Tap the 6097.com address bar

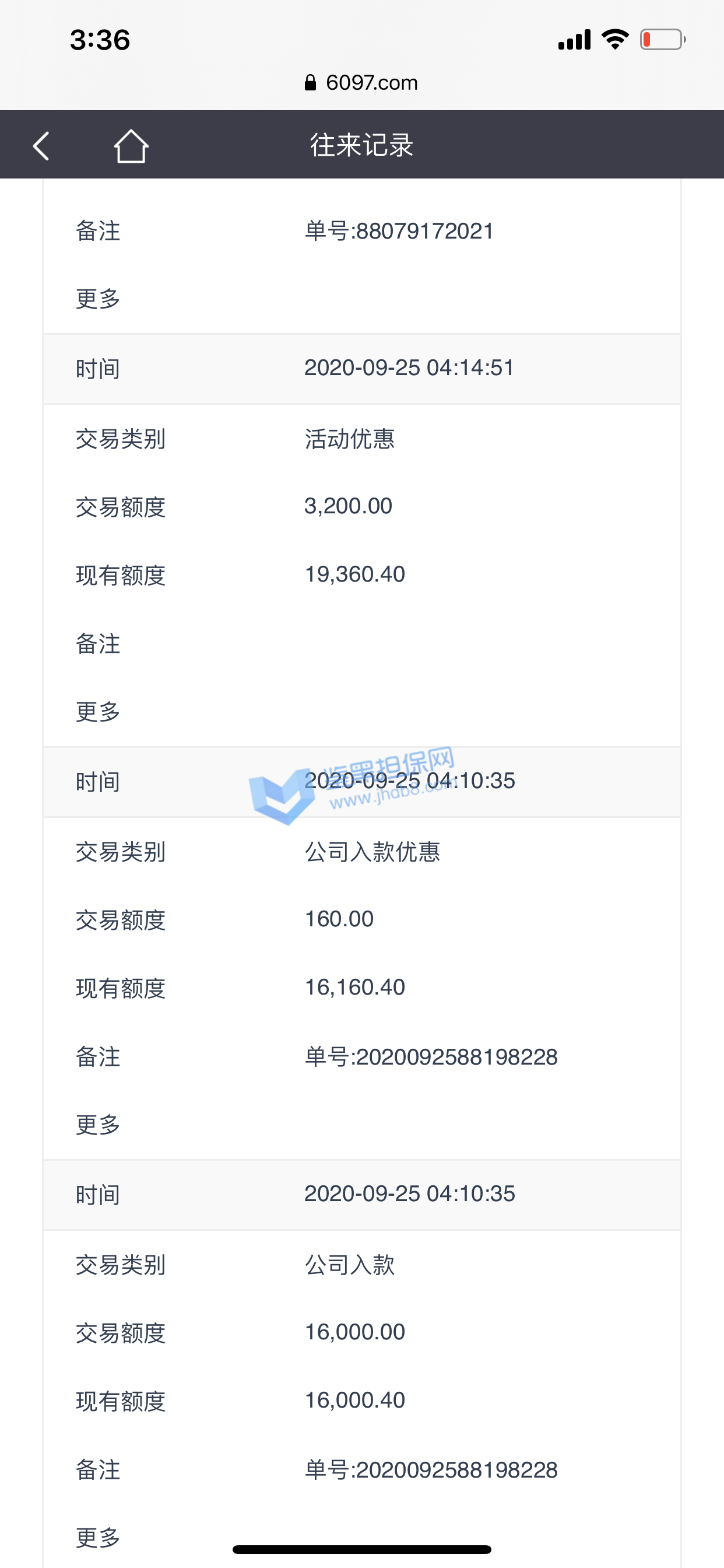tap(361, 82)
